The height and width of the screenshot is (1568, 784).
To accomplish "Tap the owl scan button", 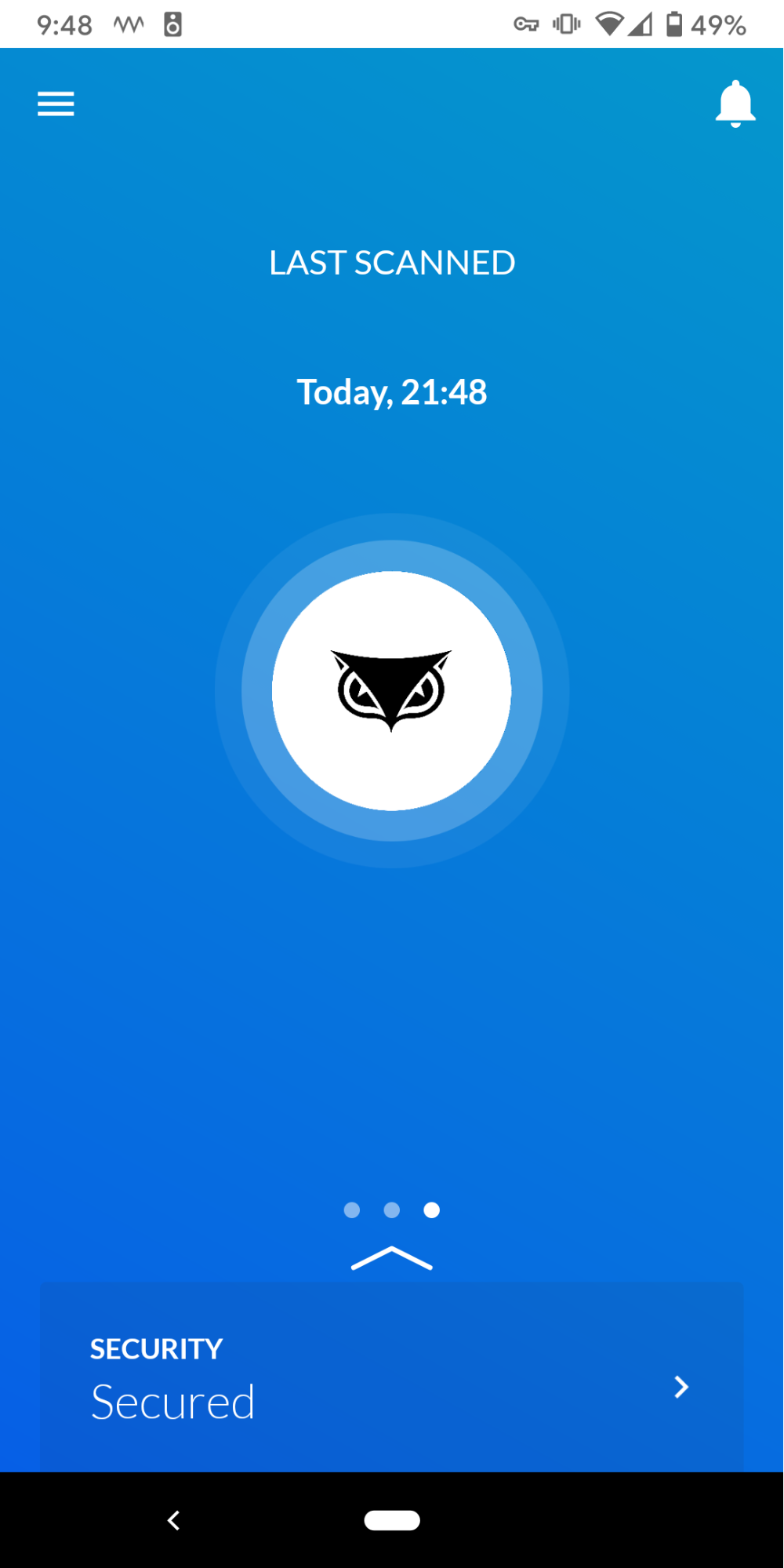I will [x=391, y=690].
